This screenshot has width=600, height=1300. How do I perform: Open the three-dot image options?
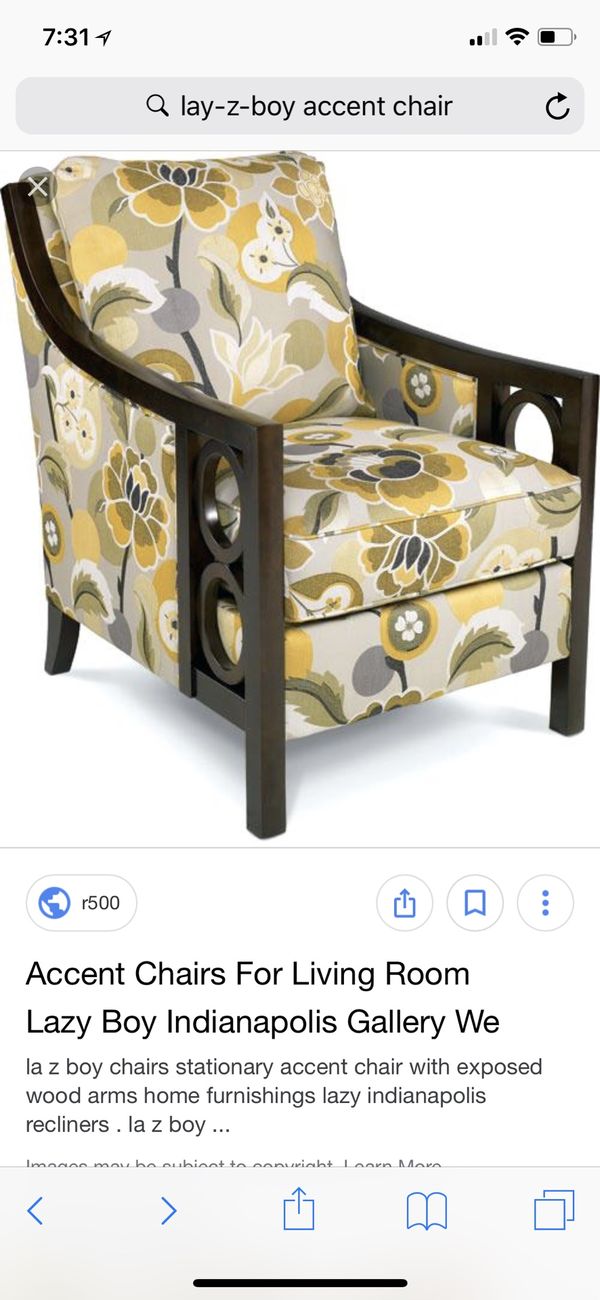pos(545,903)
